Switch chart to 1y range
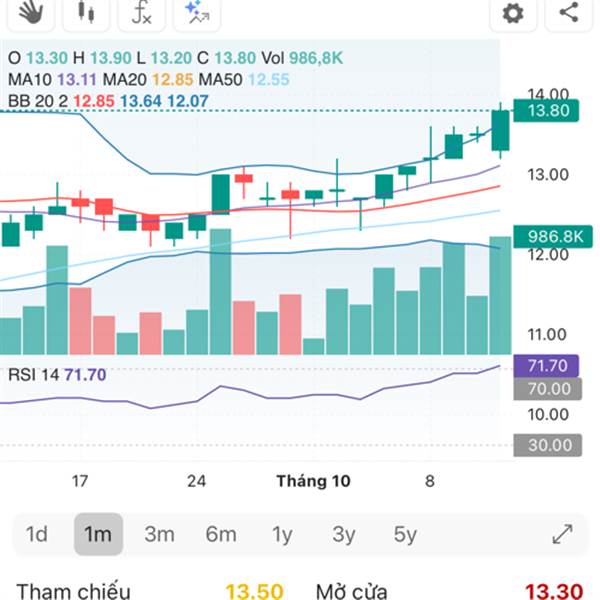Screen dimensions: 600x600 point(282,534)
